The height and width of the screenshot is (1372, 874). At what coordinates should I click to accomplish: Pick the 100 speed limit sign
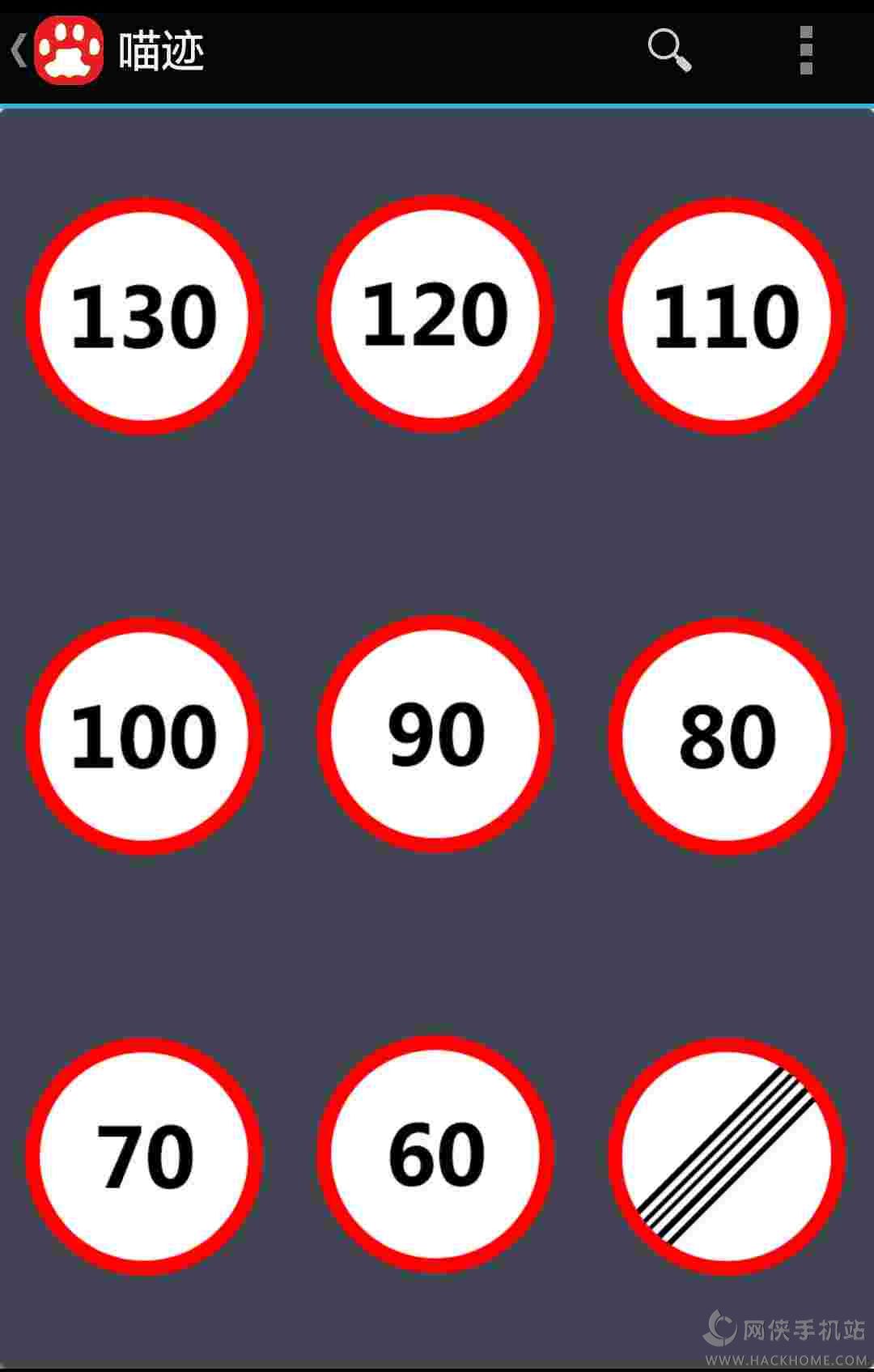144,735
